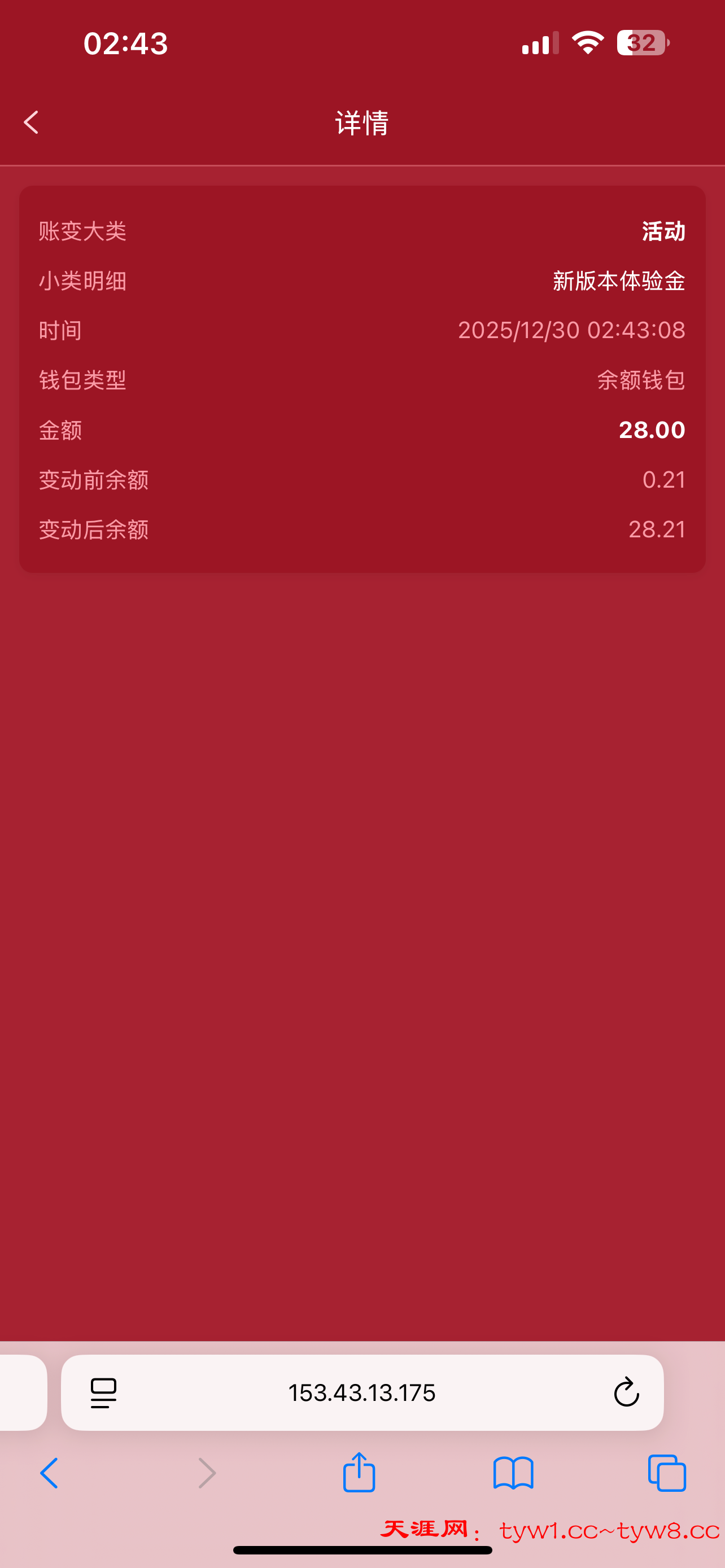Open the tabs overview icon
This screenshot has width=725, height=1568.
click(x=667, y=1473)
